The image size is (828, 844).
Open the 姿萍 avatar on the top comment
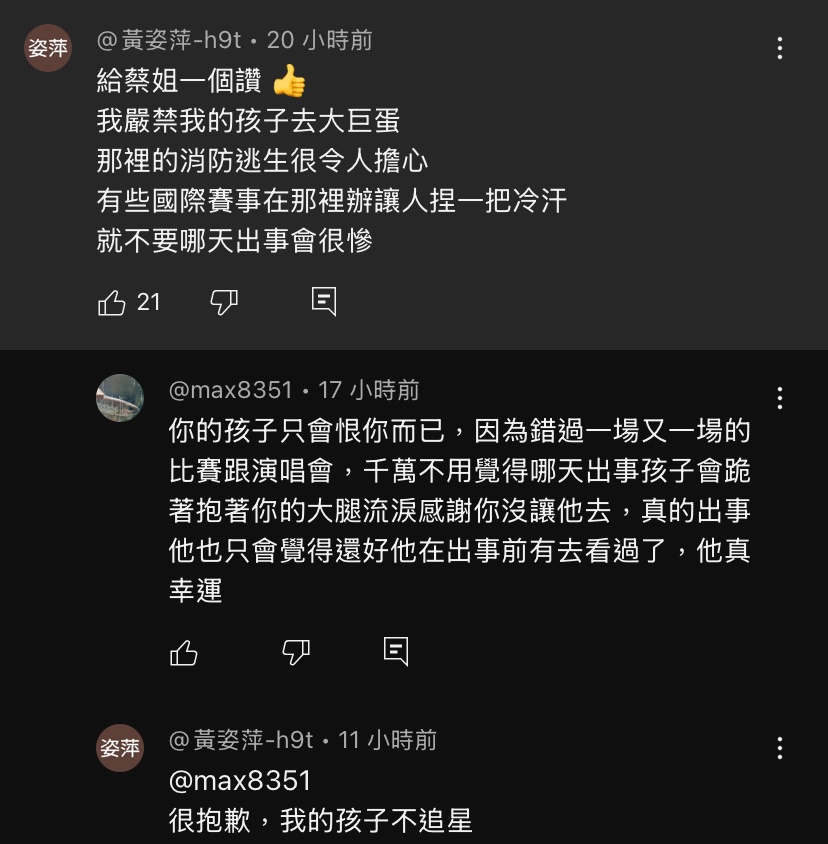point(48,48)
